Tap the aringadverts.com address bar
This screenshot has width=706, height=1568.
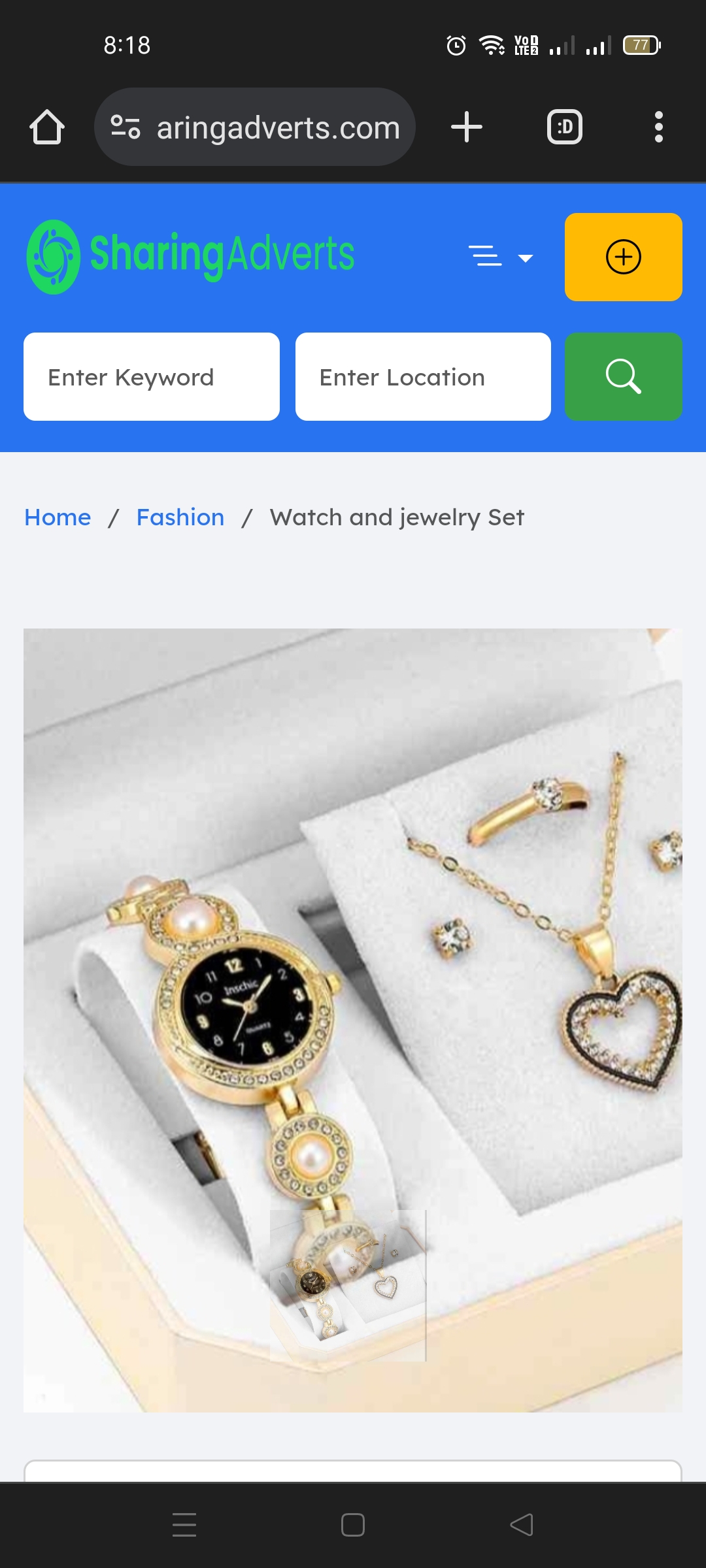pos(255,127)
